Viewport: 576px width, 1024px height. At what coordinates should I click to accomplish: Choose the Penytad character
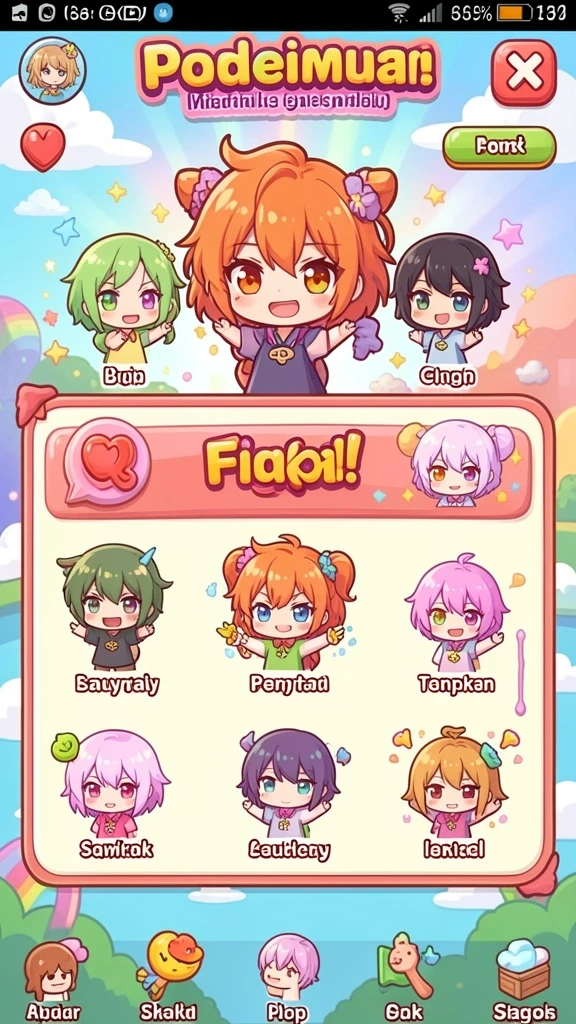[x=289, y=617]
